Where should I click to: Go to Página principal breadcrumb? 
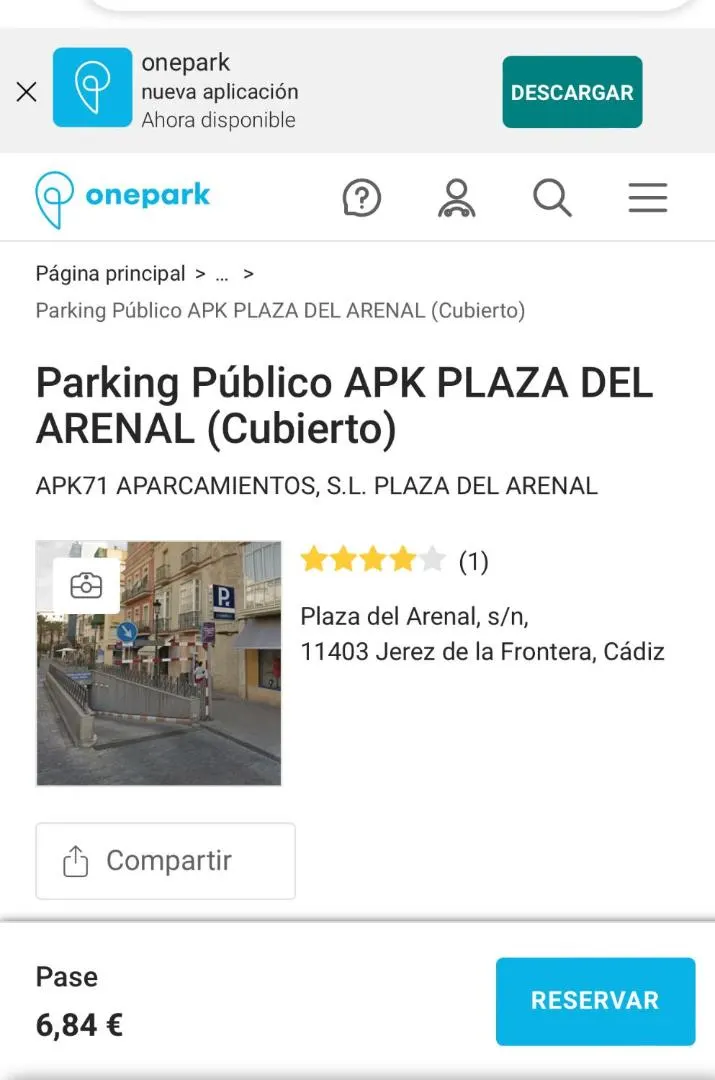coord(110,274)
